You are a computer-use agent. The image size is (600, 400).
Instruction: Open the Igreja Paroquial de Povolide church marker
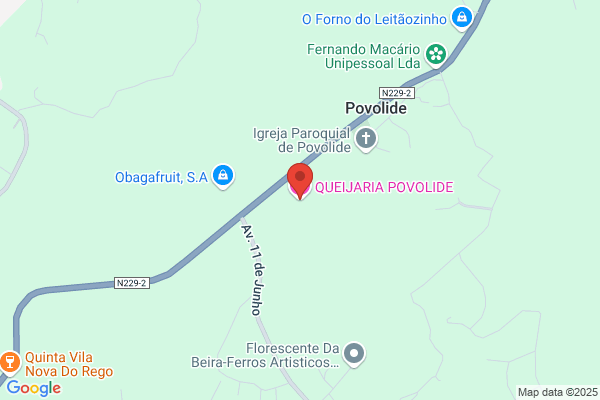point(366,139)
